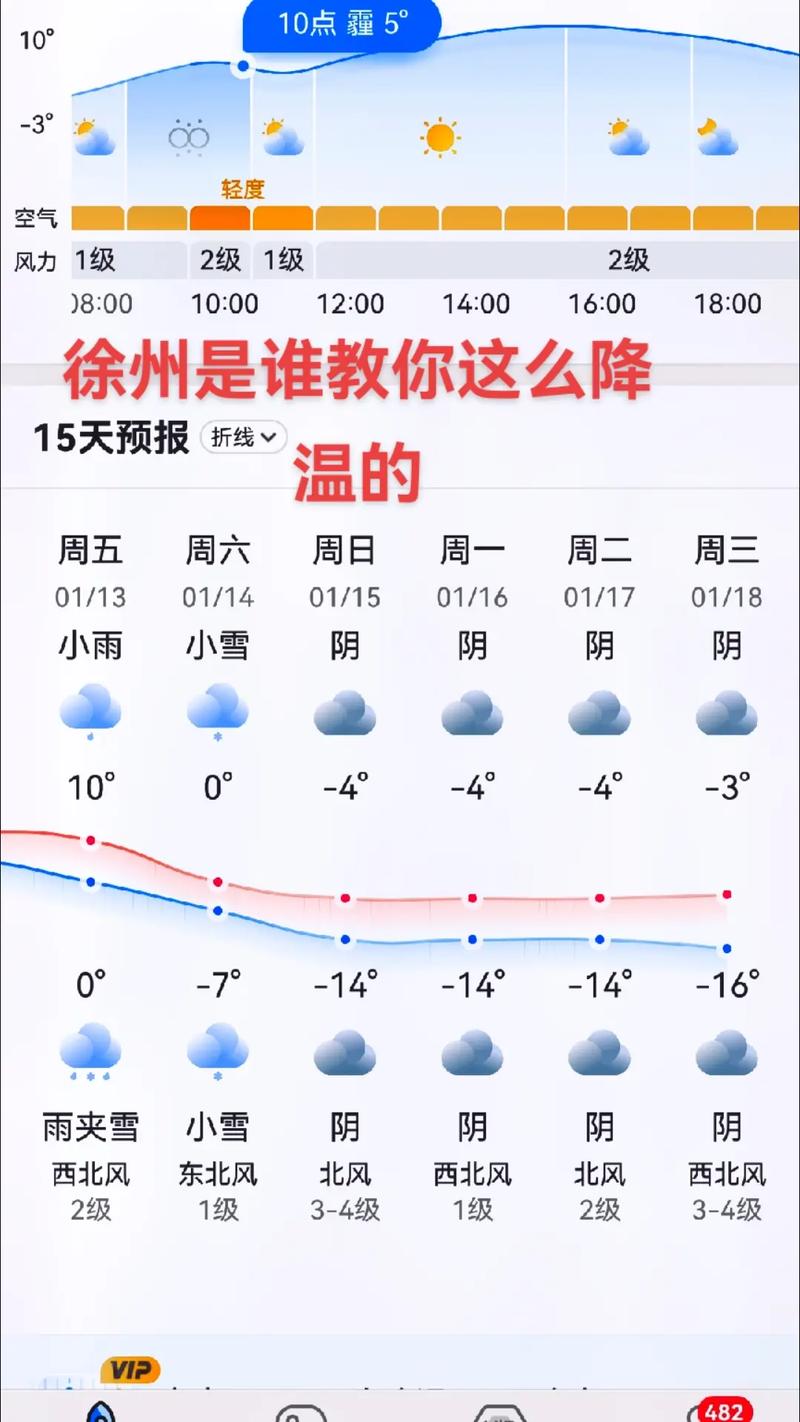
Task: Click the overcast cloud icon under 周日
Action: [x=345, y=712]
